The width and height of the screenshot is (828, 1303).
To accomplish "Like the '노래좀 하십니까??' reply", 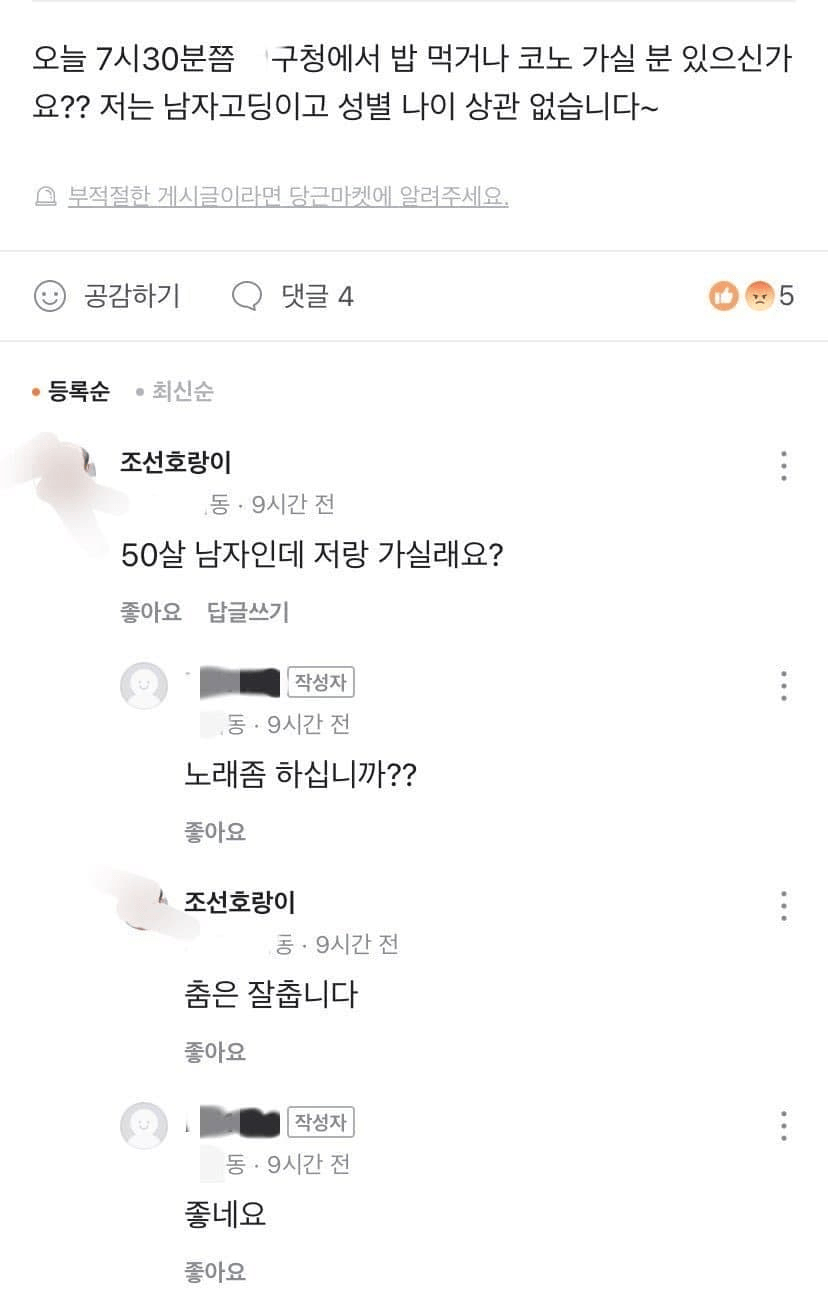I will click(x=215, y=831).
